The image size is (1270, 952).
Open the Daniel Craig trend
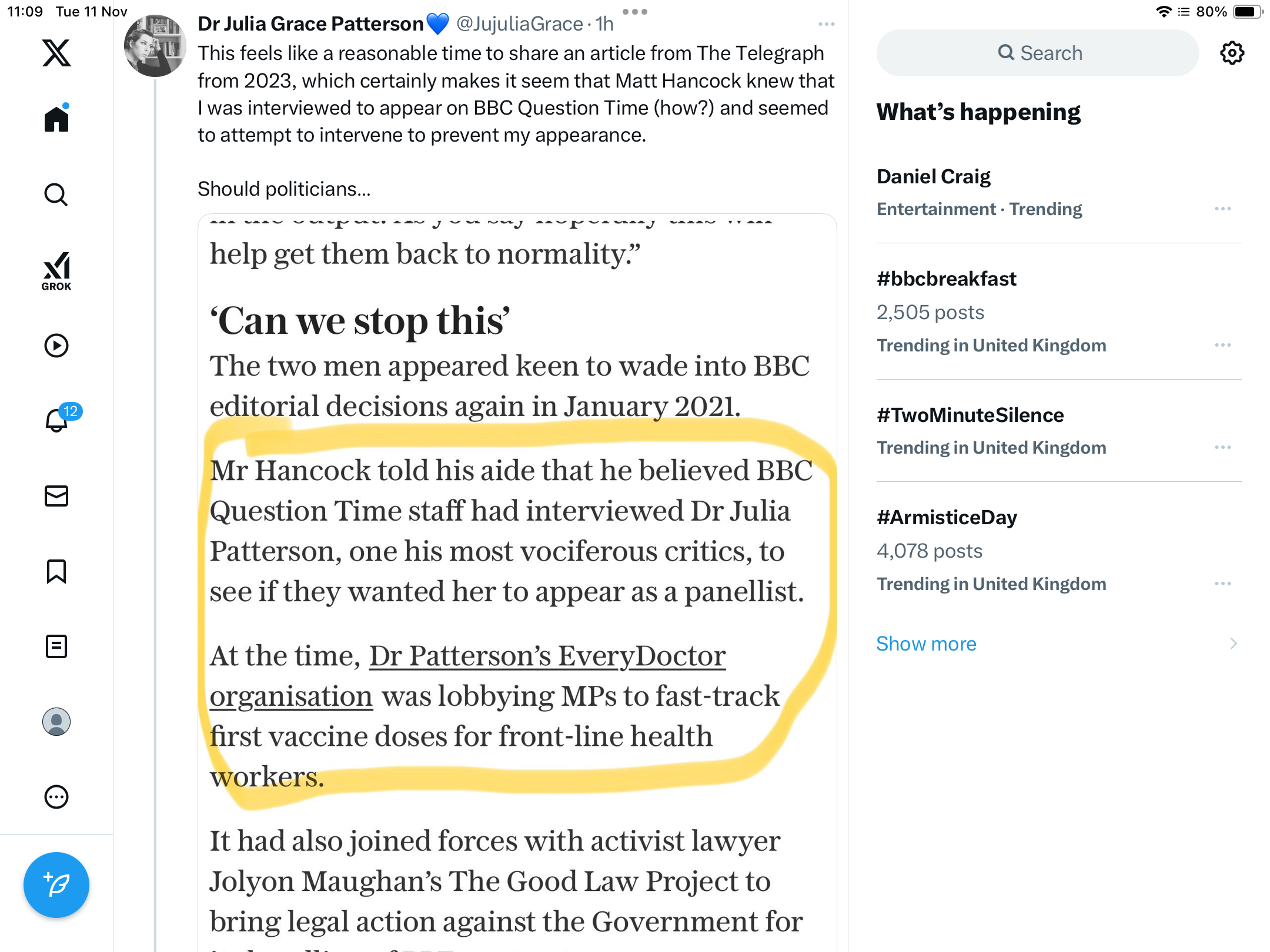tap(934, 176)
